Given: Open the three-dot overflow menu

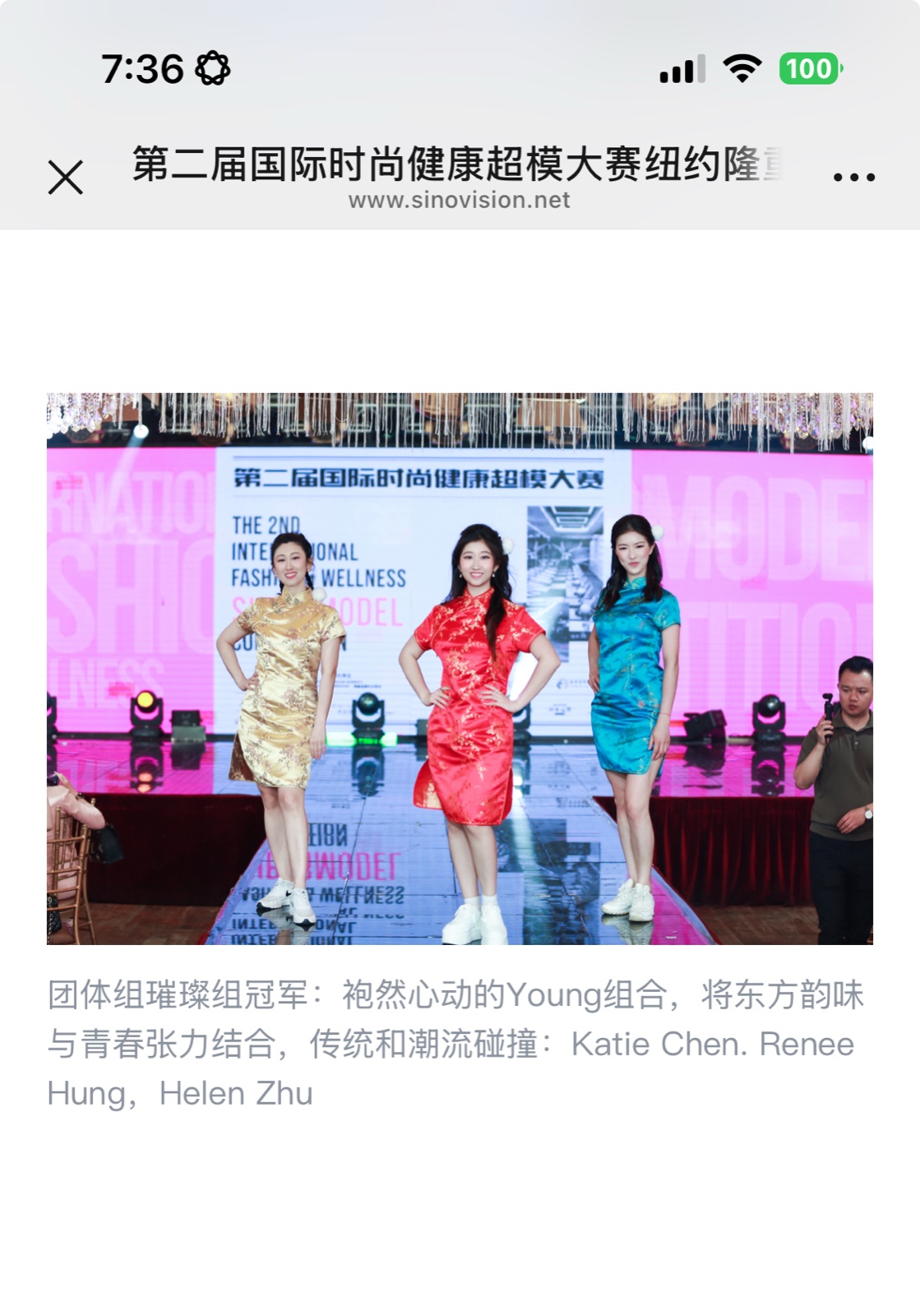Looking at the screenshot, I should pyautogui.click(x=853, y=177).
